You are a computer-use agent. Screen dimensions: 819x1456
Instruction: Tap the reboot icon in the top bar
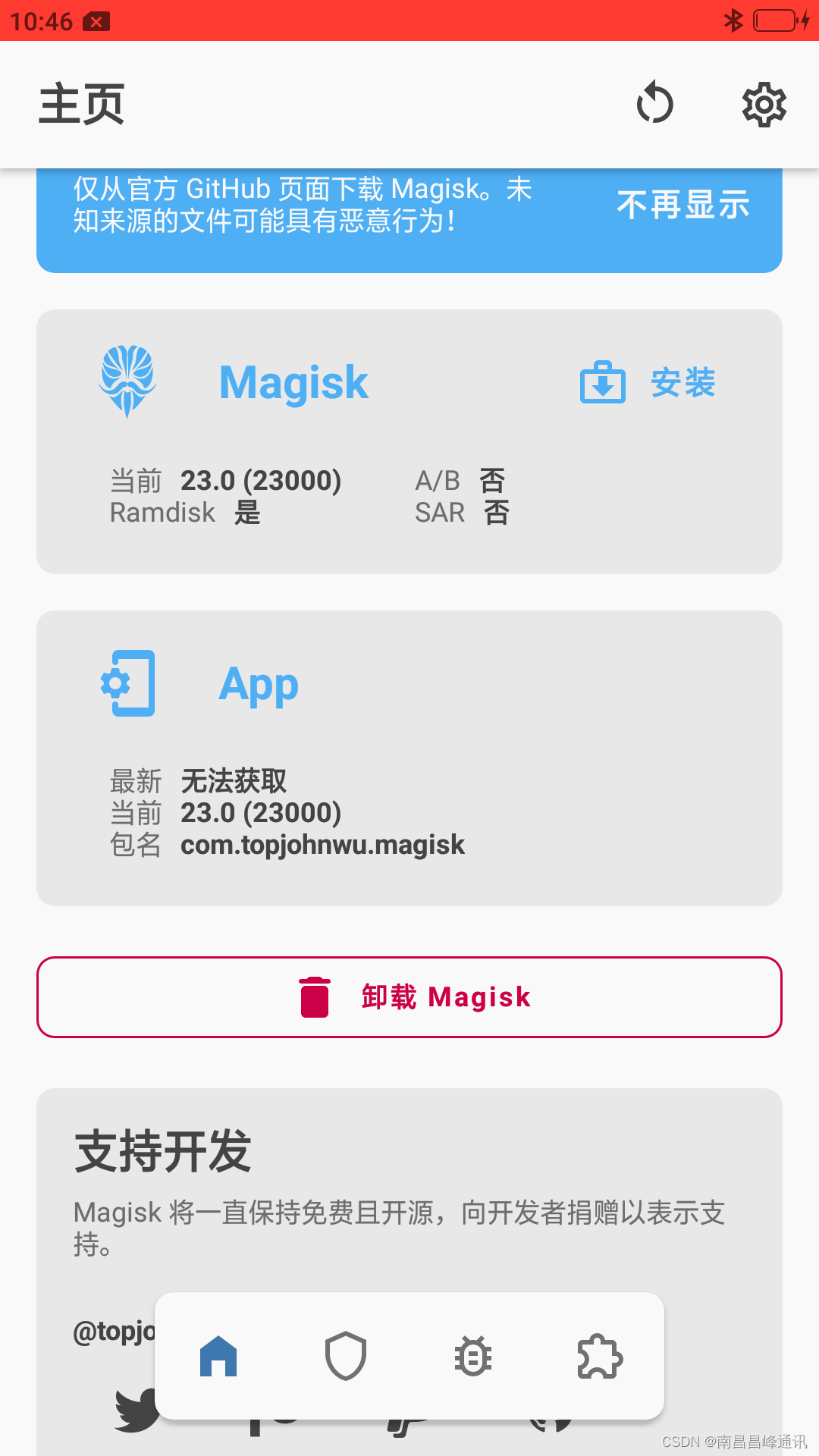655,104
